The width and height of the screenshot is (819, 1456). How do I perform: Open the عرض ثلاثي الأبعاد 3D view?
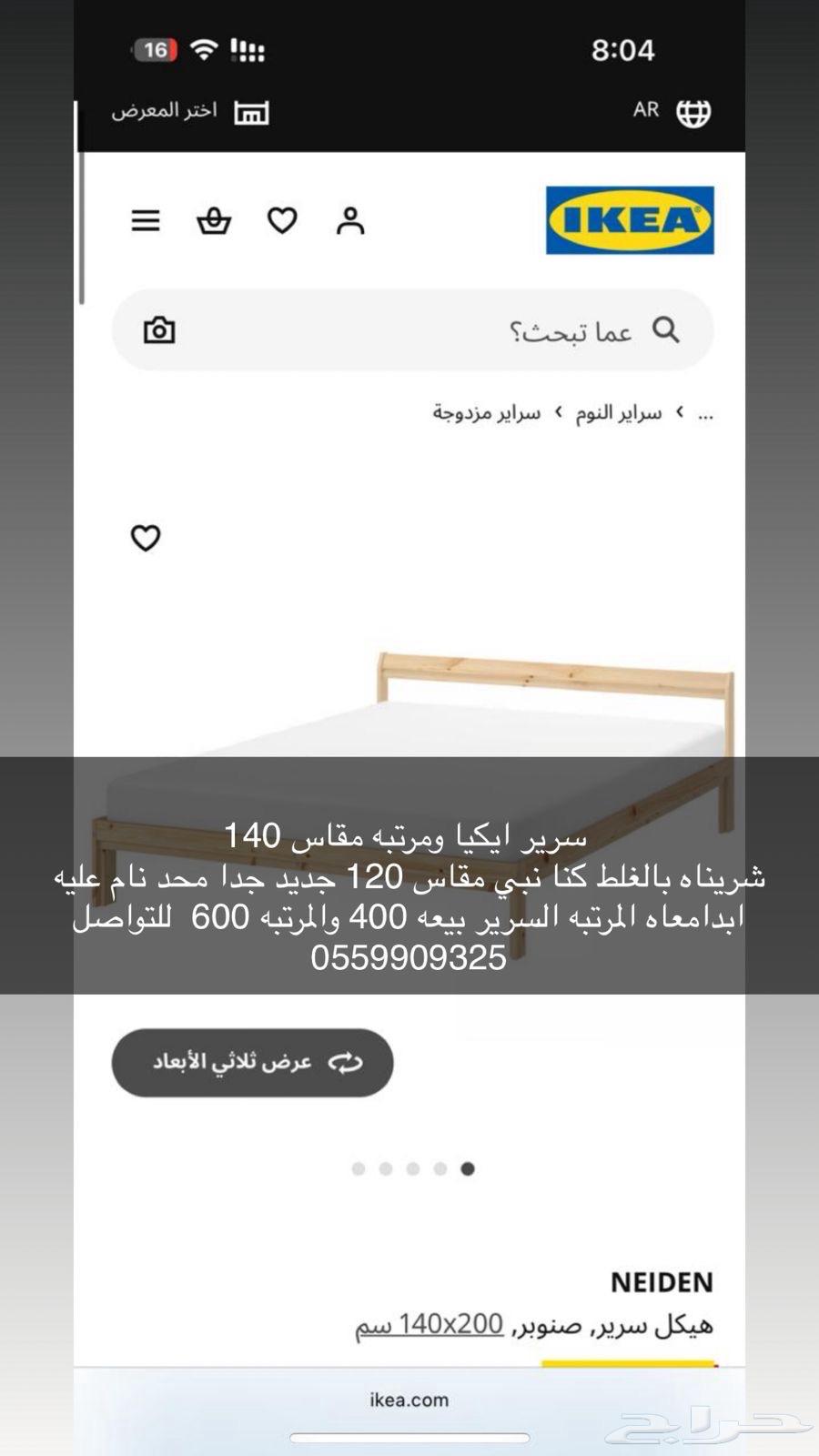click(251, 1063)
